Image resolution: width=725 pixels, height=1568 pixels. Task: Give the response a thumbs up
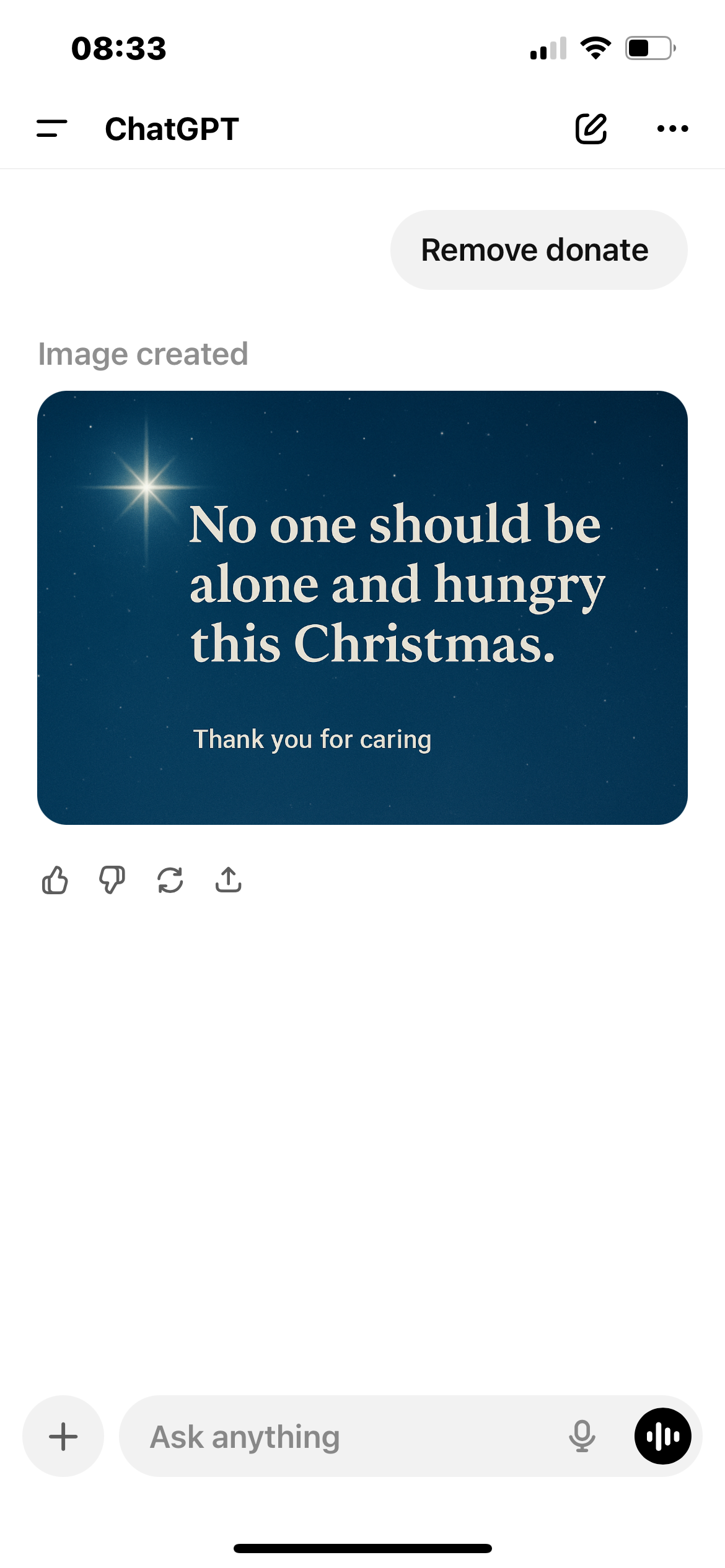pos(55,880)
